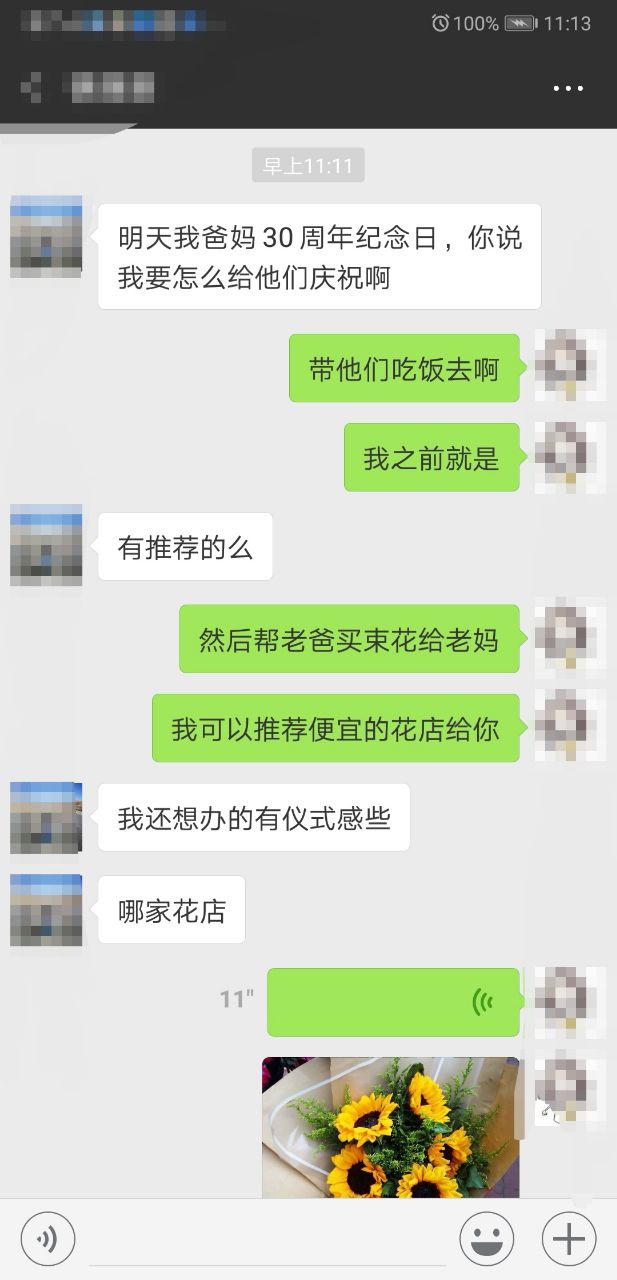Image resolution: width=617 pixels, height=1280 pixels.
Task: Open sender avatar beside 哪家花店 message
Action: click(x=46, y=909)
